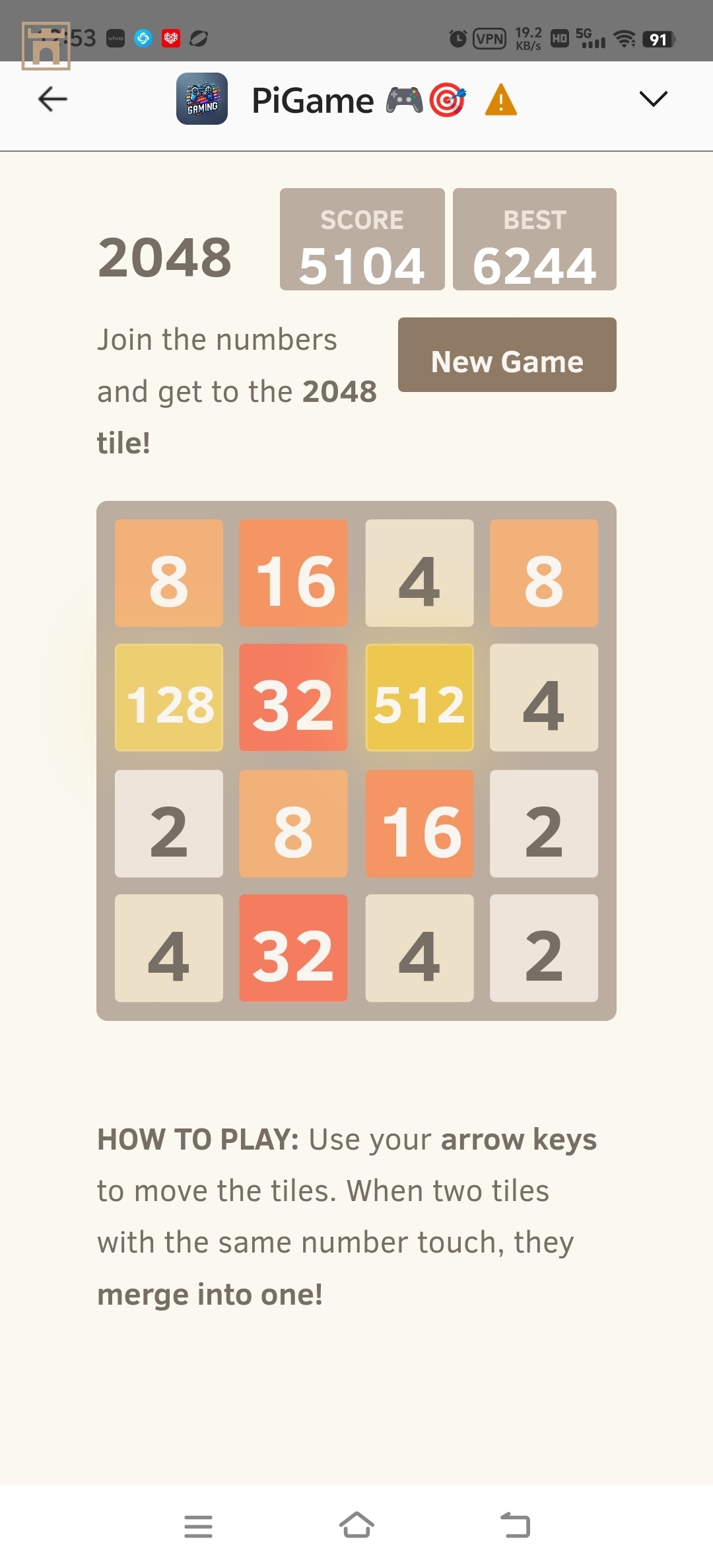The width and height of the screenshot is (713, 1568).
Task: Open the recent apps menu button
Action: (198, 1526)
